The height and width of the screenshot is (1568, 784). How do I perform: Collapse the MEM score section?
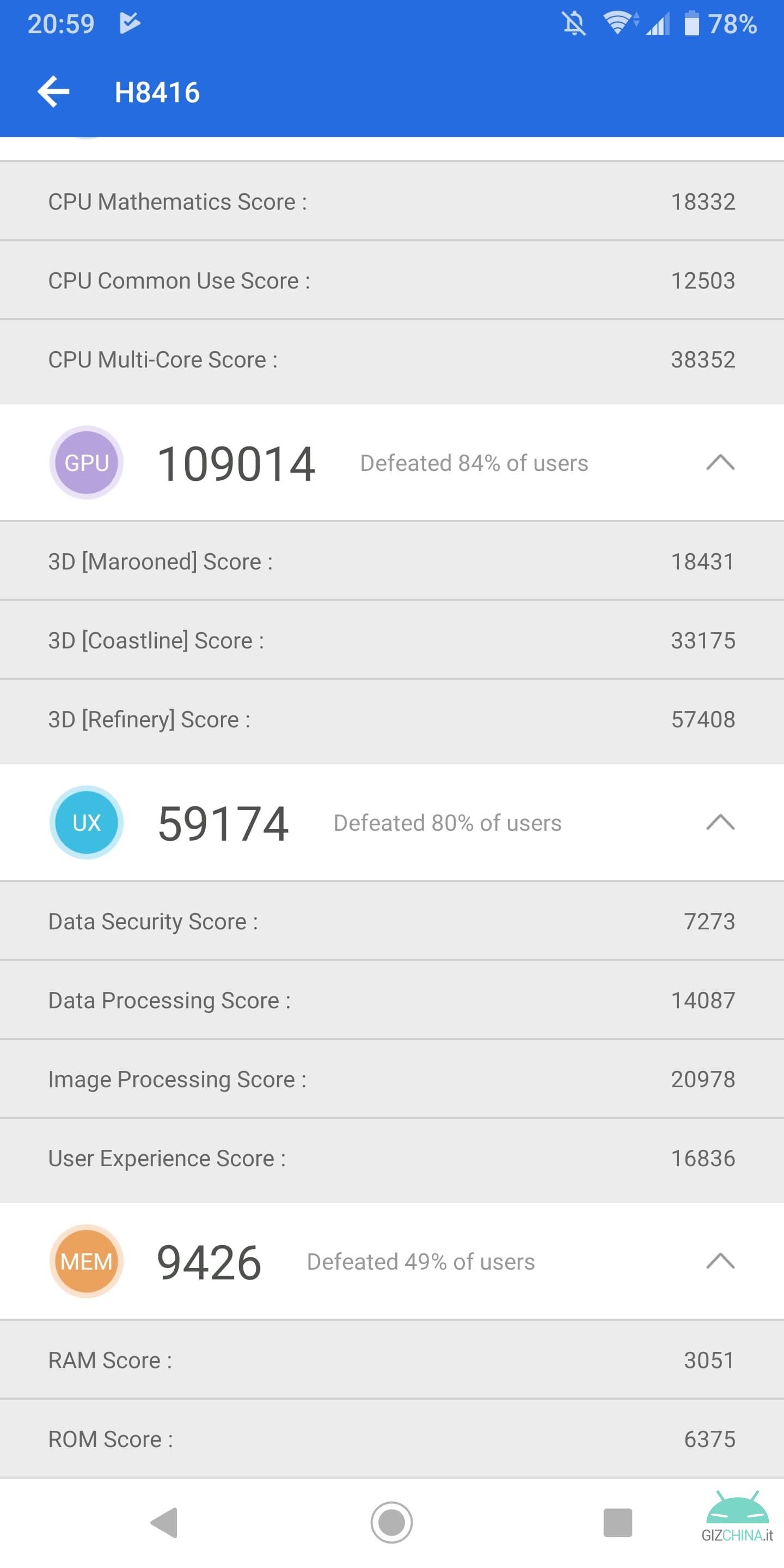coord(720,1261)
